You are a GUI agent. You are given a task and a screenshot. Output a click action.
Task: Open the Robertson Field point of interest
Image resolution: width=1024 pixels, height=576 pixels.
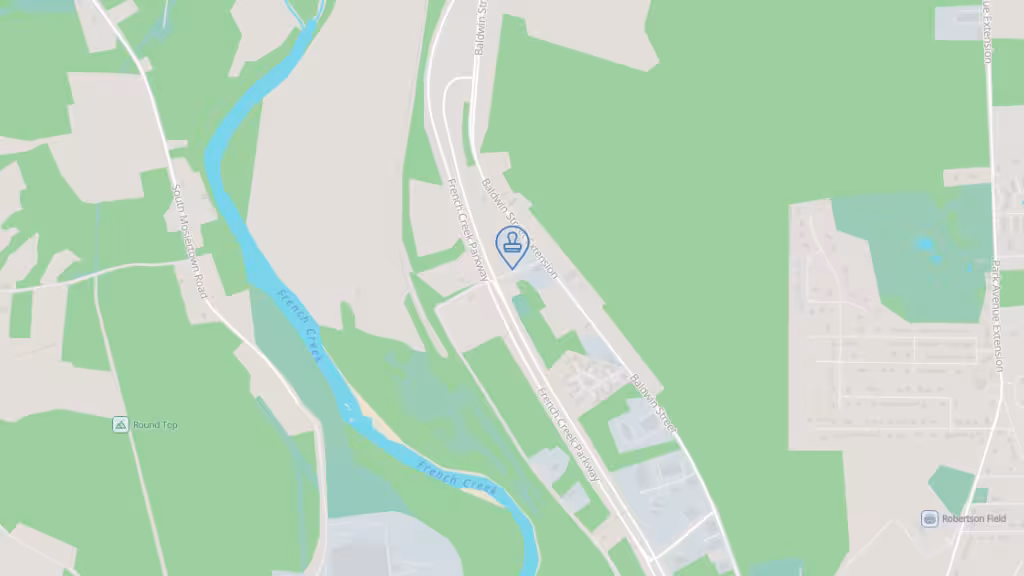(930, 518)
